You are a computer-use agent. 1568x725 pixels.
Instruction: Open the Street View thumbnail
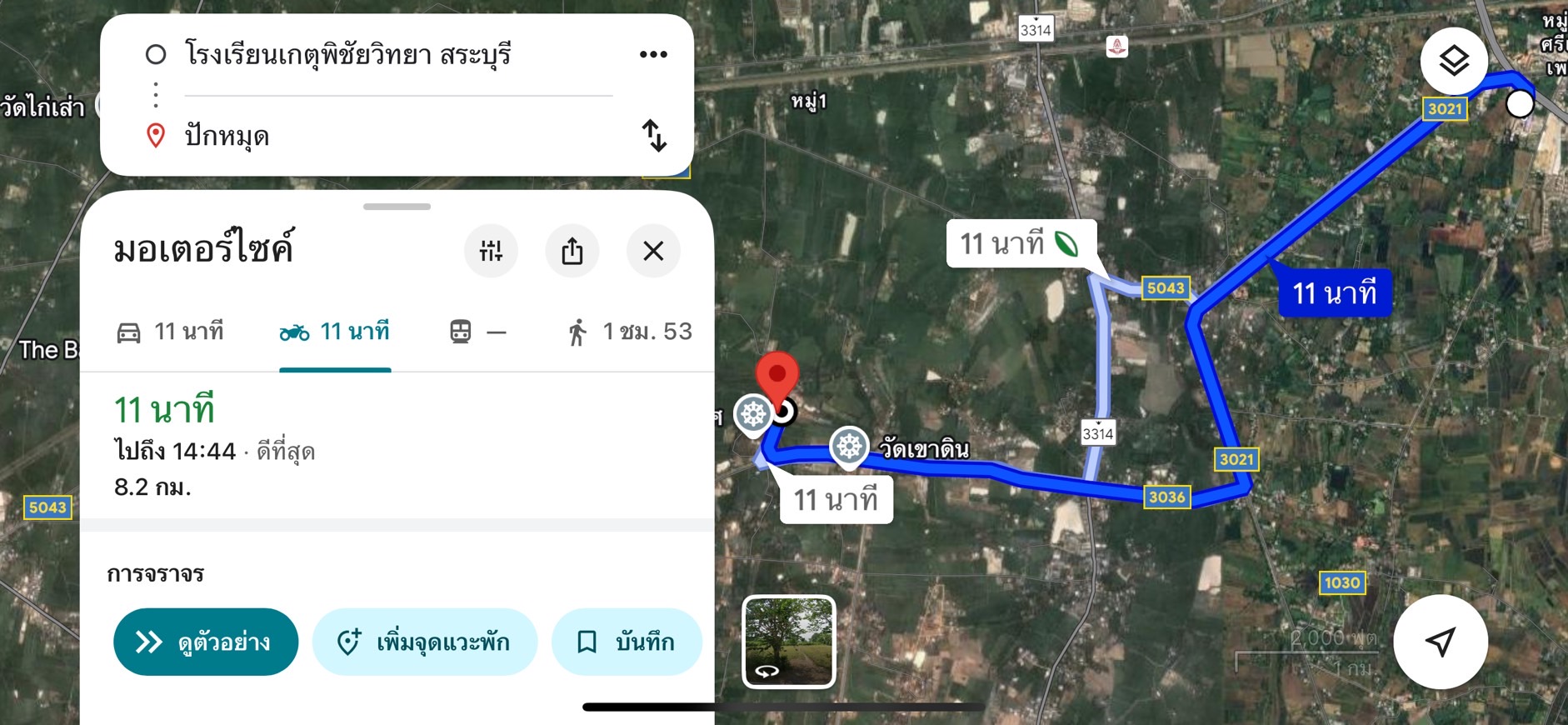788,642
